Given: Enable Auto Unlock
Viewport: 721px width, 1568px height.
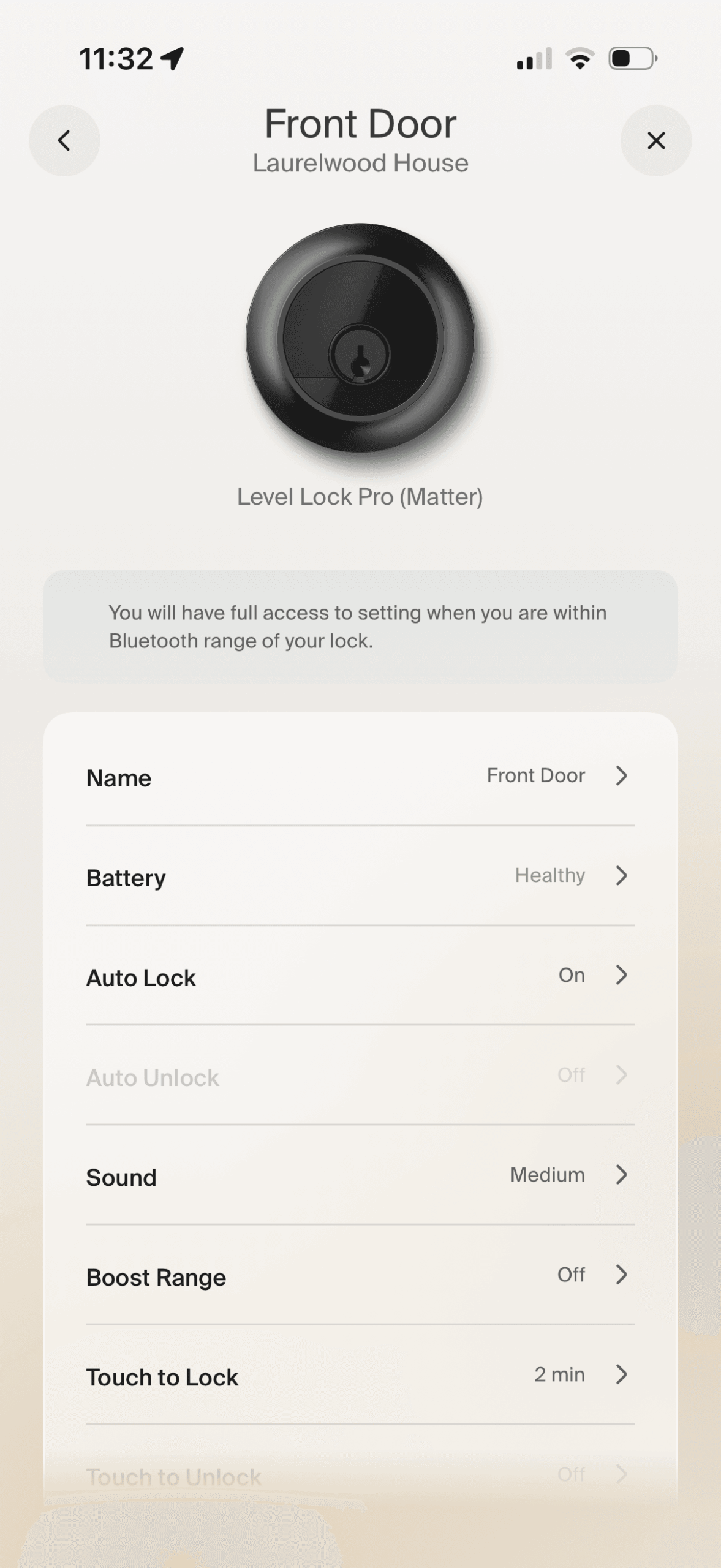Looking at the screenshot, I should (361, 1076).
